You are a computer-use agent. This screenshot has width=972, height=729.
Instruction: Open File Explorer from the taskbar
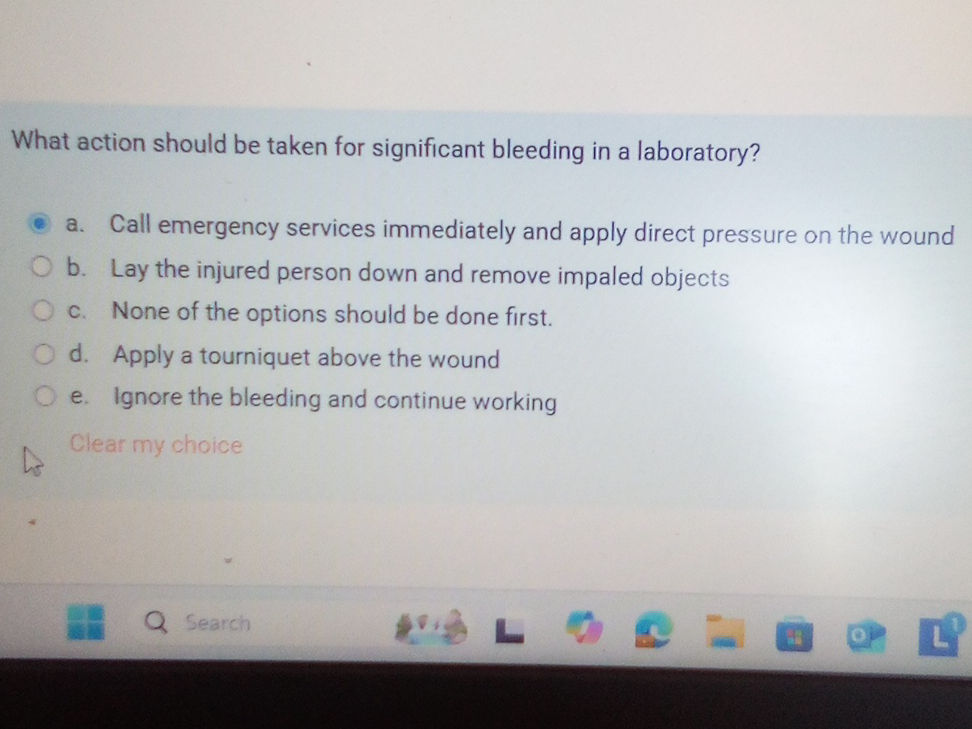point(727,630)
